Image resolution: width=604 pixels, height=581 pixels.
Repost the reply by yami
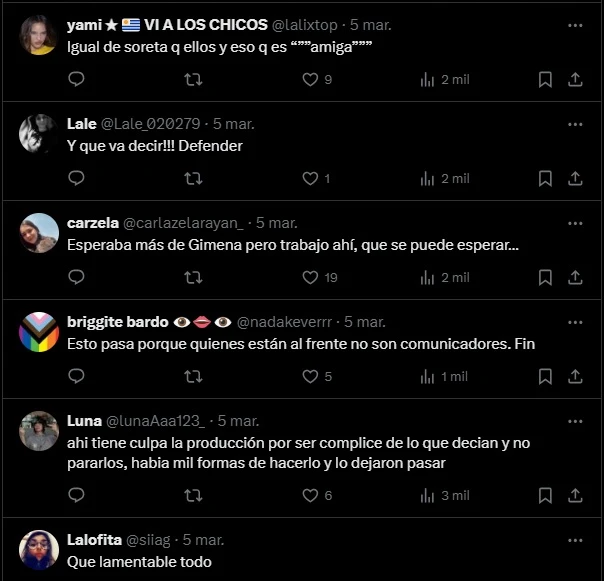(x=194, y=80)
